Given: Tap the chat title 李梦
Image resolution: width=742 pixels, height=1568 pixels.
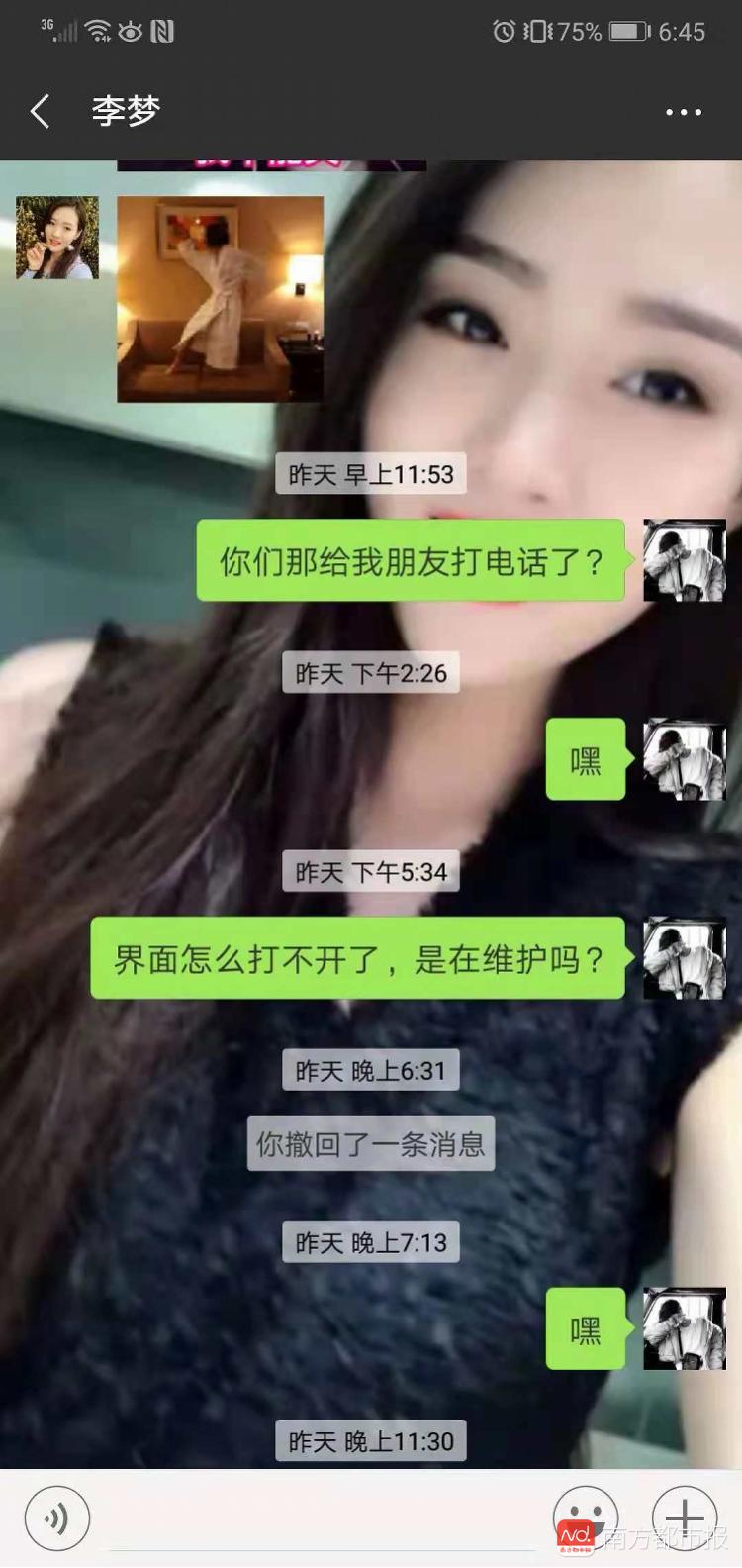Looking at the screenshot, I should (126, 109).
